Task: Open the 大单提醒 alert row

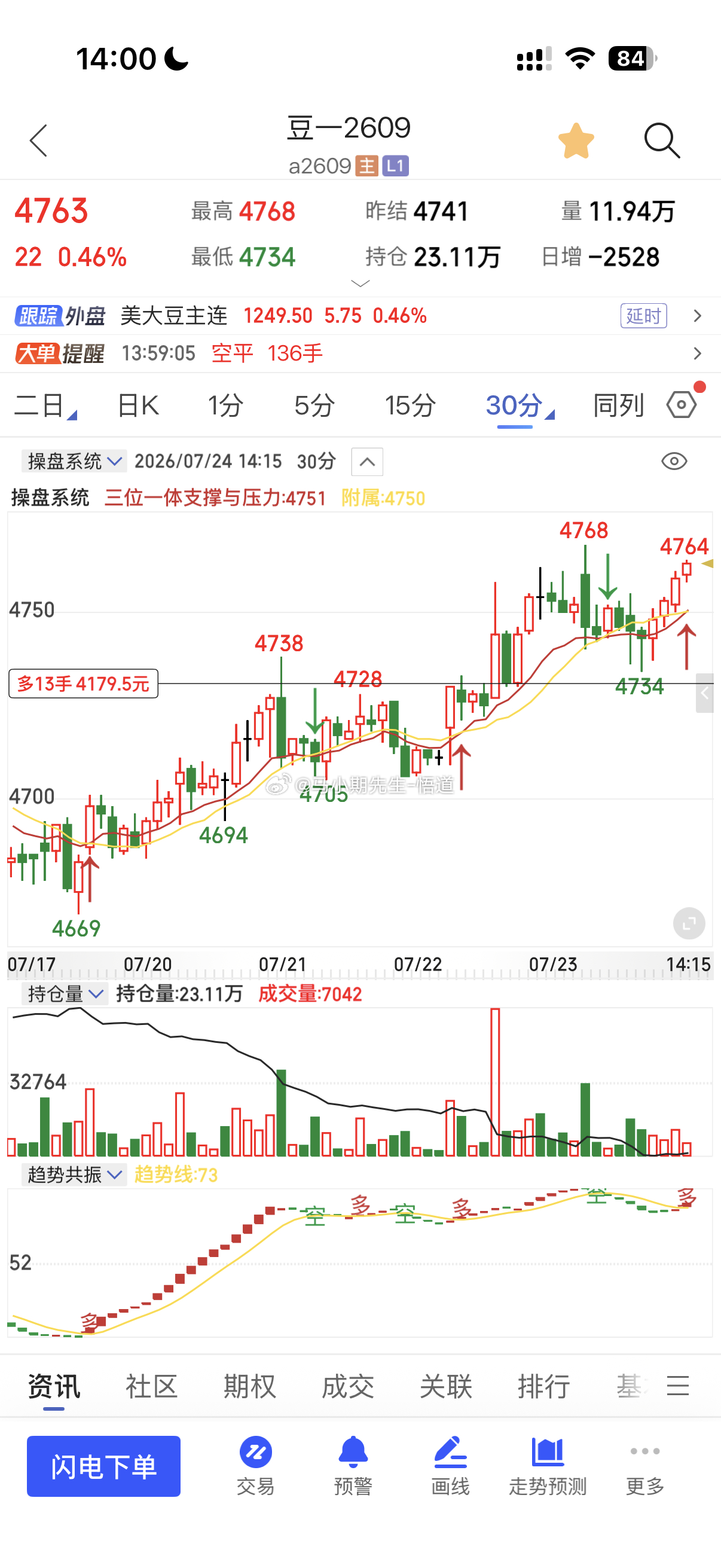Action: pos(360,353)
